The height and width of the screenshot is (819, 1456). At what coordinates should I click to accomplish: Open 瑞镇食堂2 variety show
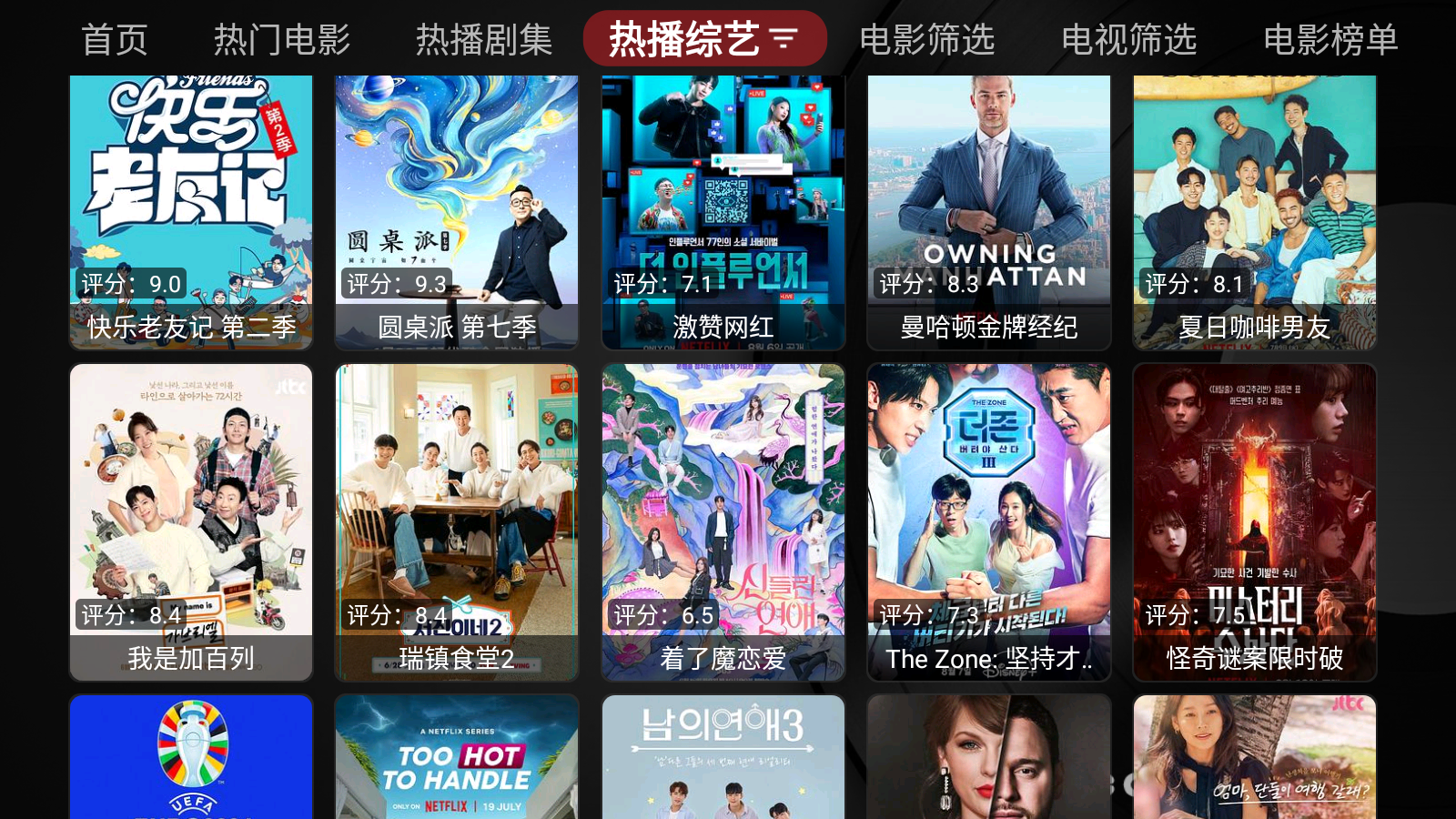coord(457,521)
